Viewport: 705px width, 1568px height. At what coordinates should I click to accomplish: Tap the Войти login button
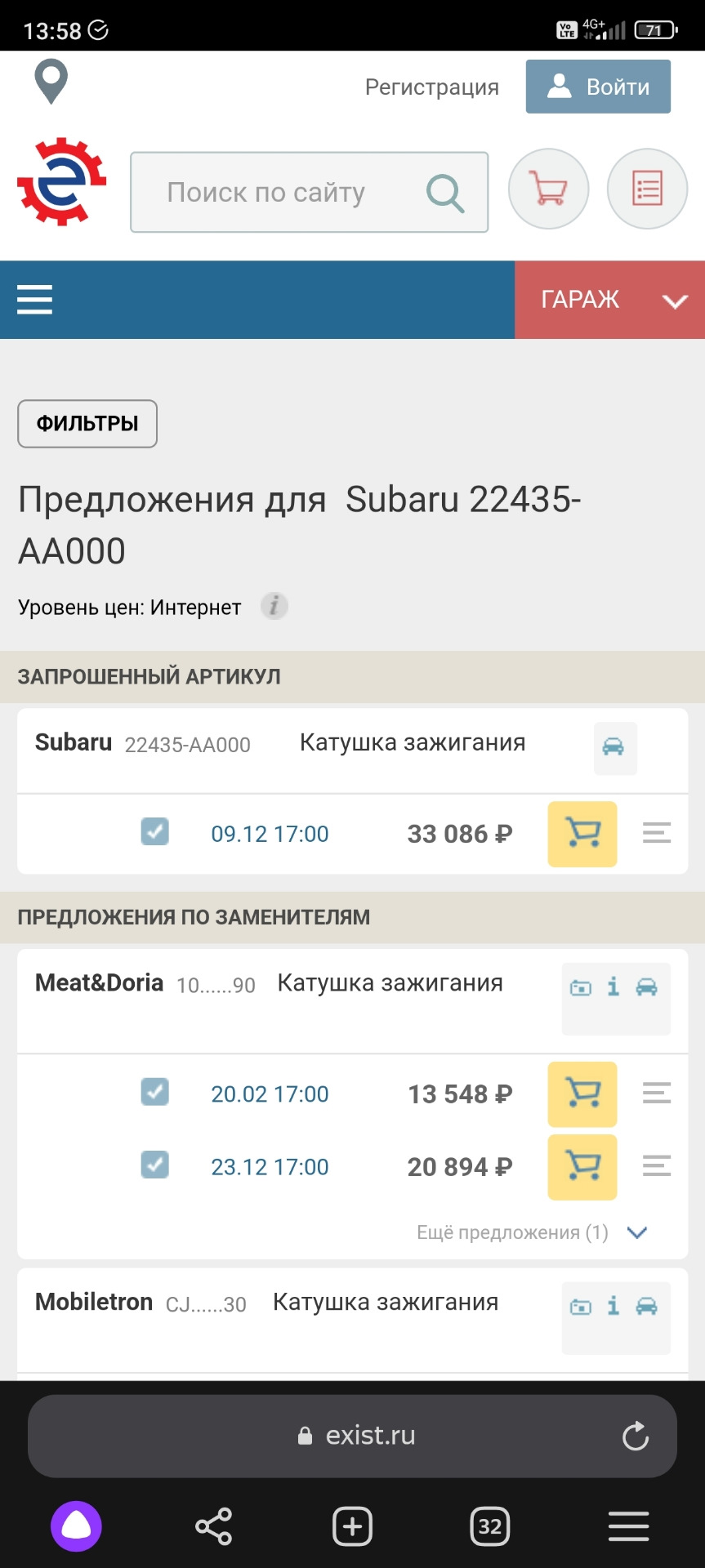[598, 87]
